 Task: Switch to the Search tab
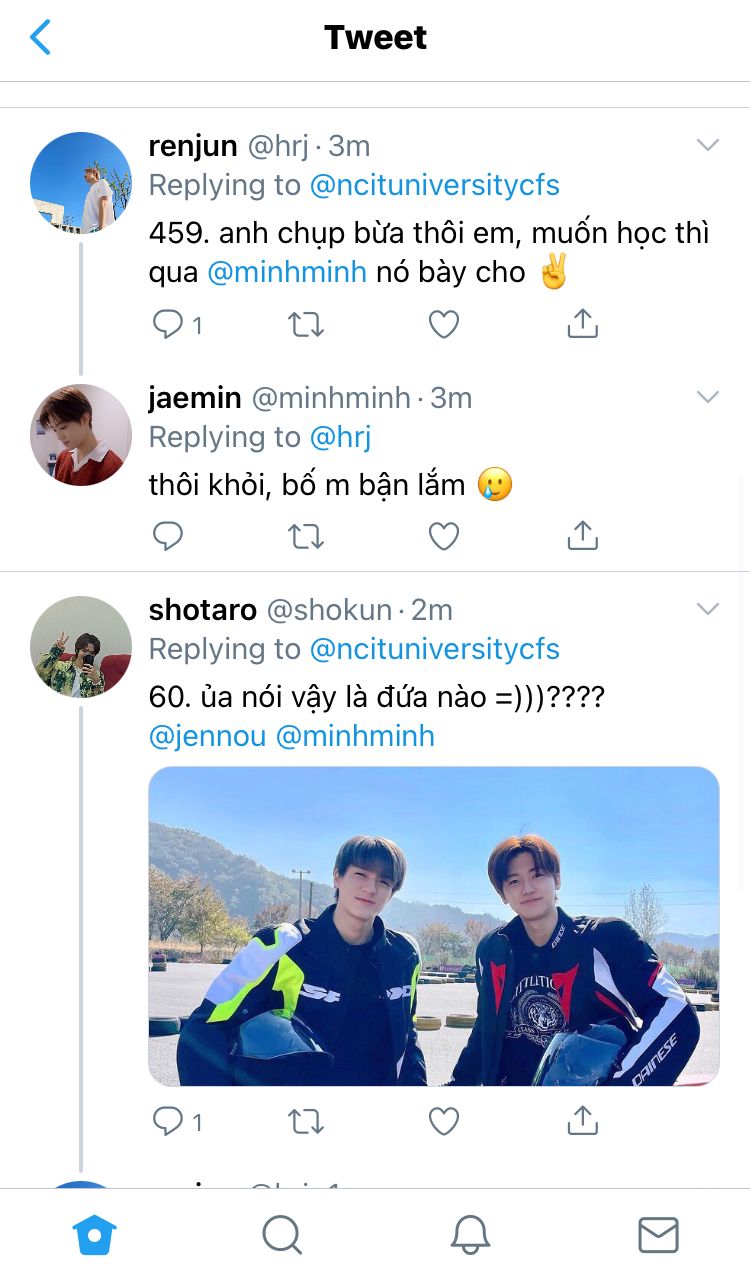(282, 1235)
